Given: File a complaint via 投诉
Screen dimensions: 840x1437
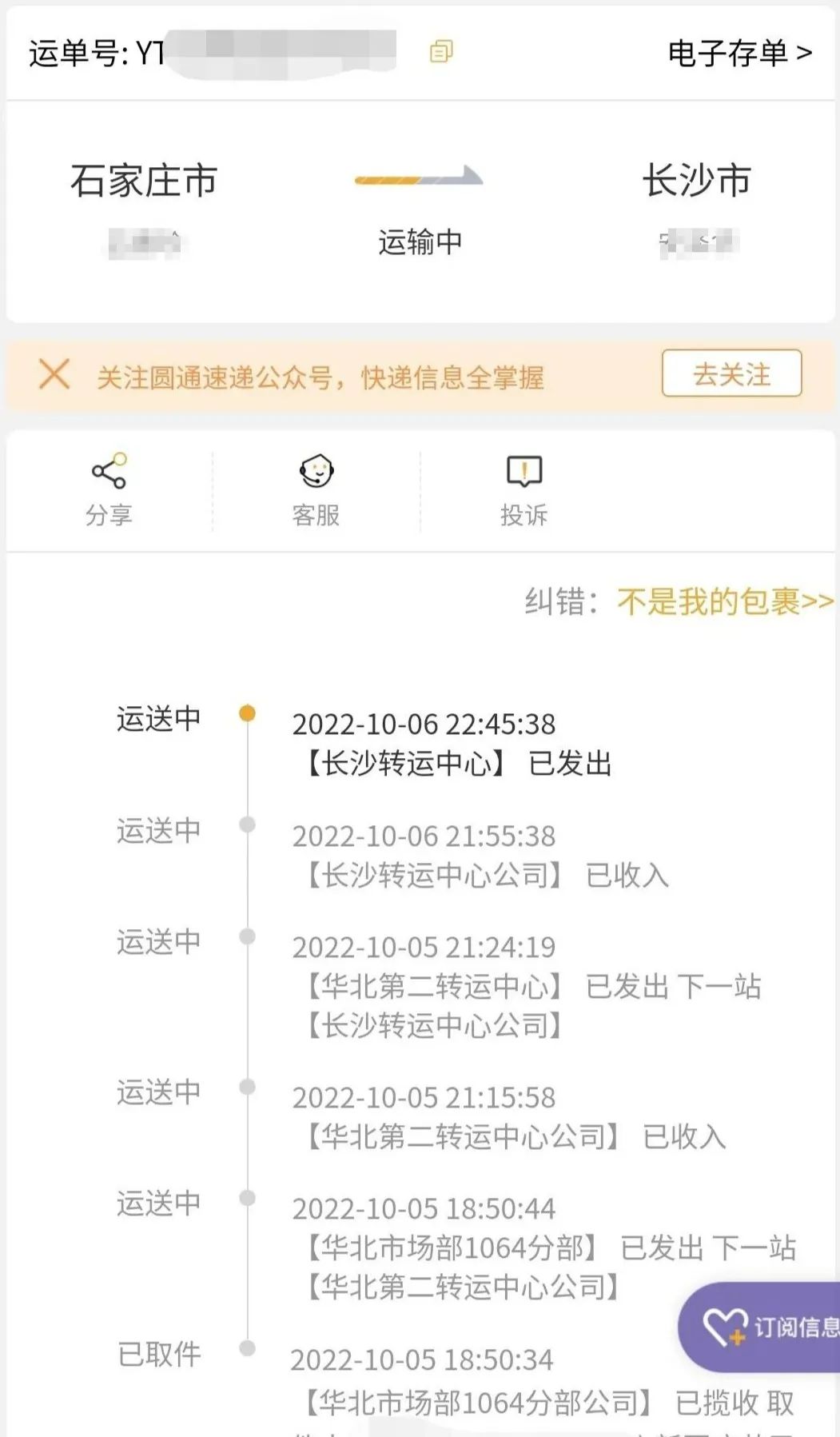Looking at the screenshot, I should 524,489.
